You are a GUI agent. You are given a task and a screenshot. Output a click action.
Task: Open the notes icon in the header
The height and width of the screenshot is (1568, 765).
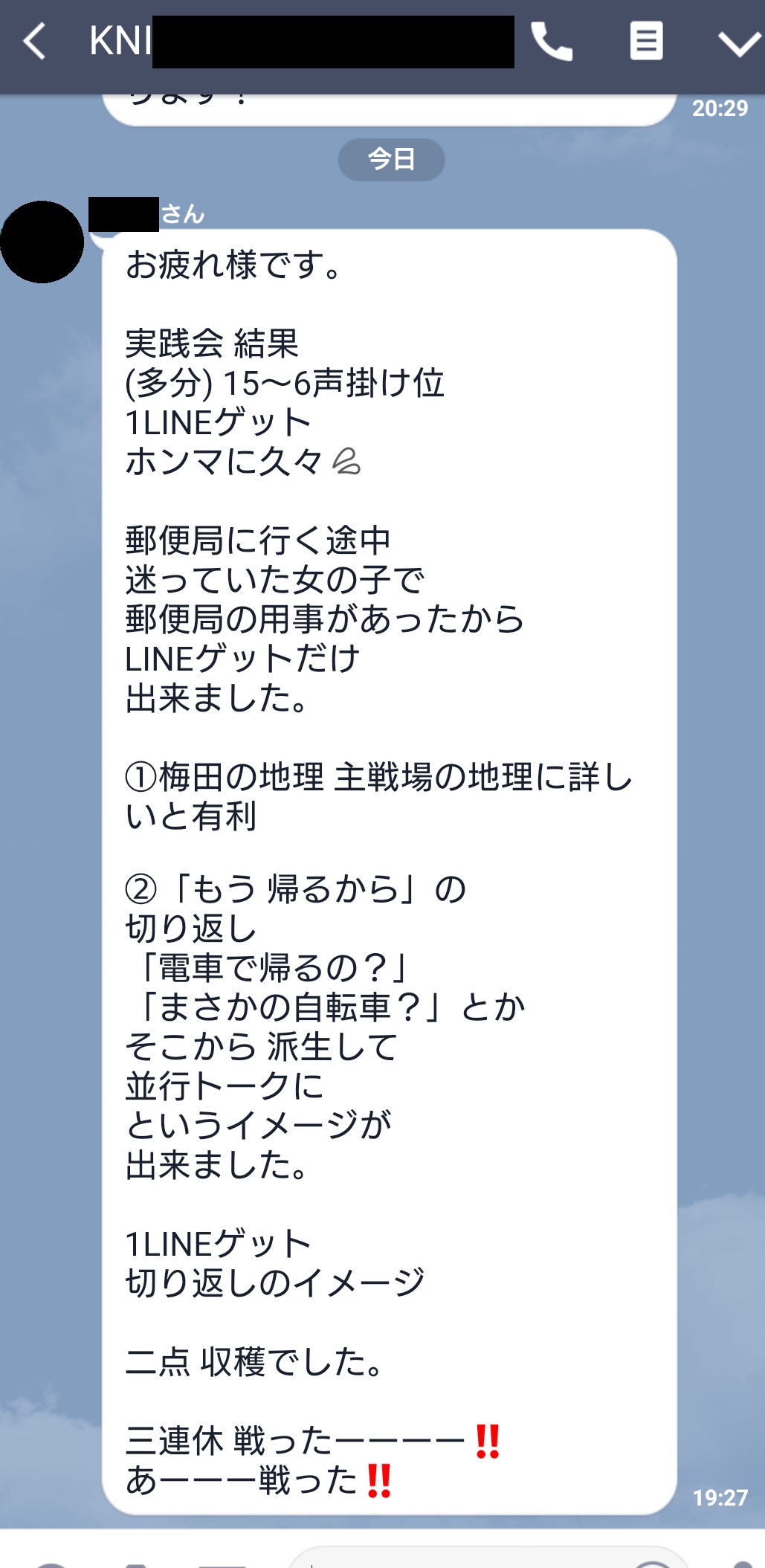(x=646, y=41)
